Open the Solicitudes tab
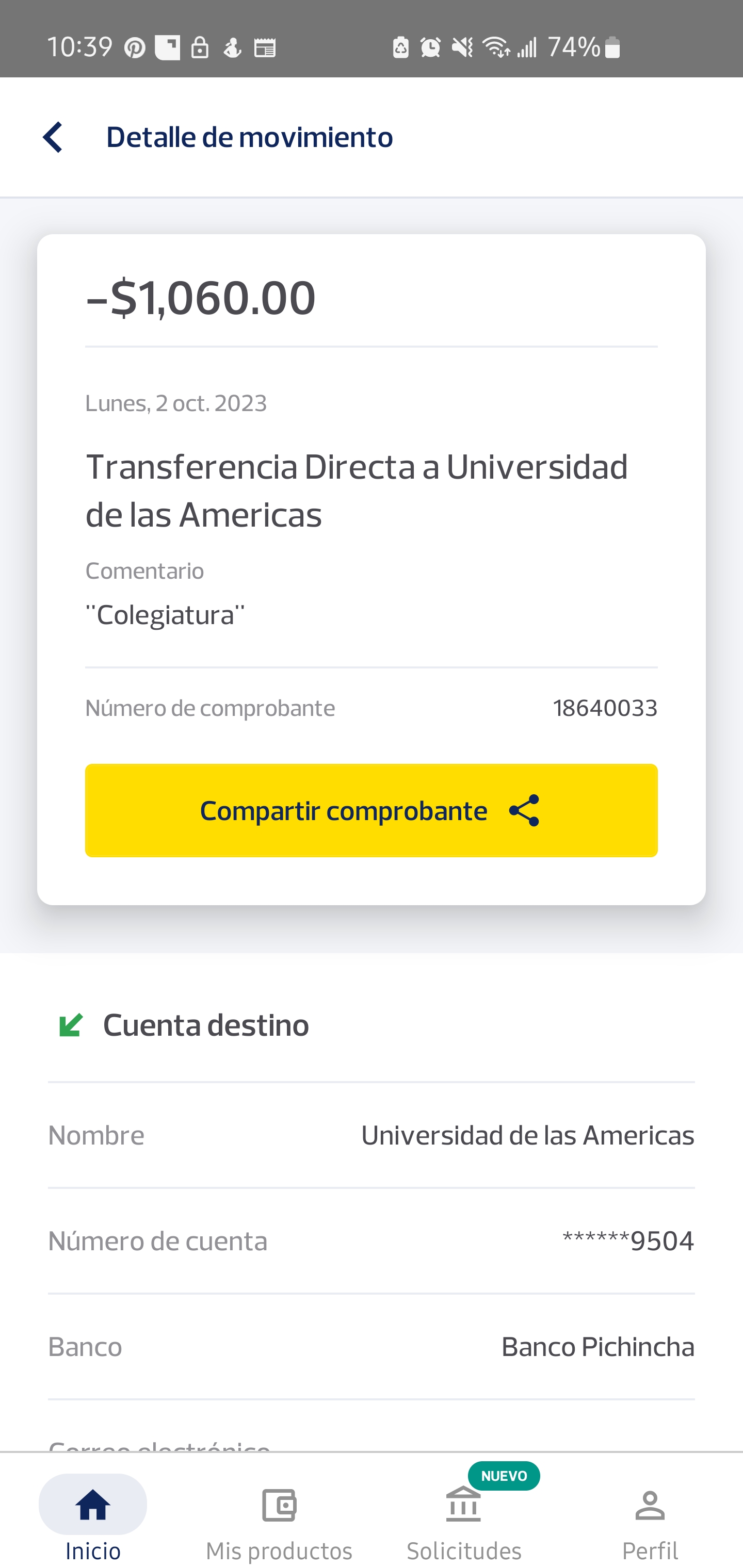The height and width of the screenshot is (1568, 743). 464,1518
